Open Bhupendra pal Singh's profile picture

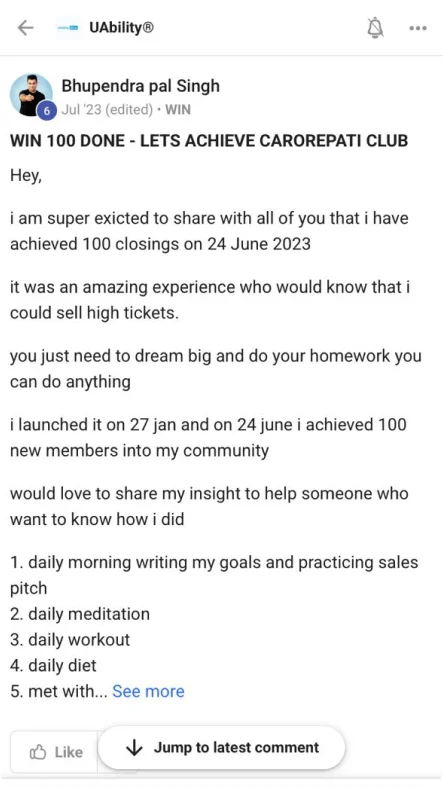pos(31,95)
